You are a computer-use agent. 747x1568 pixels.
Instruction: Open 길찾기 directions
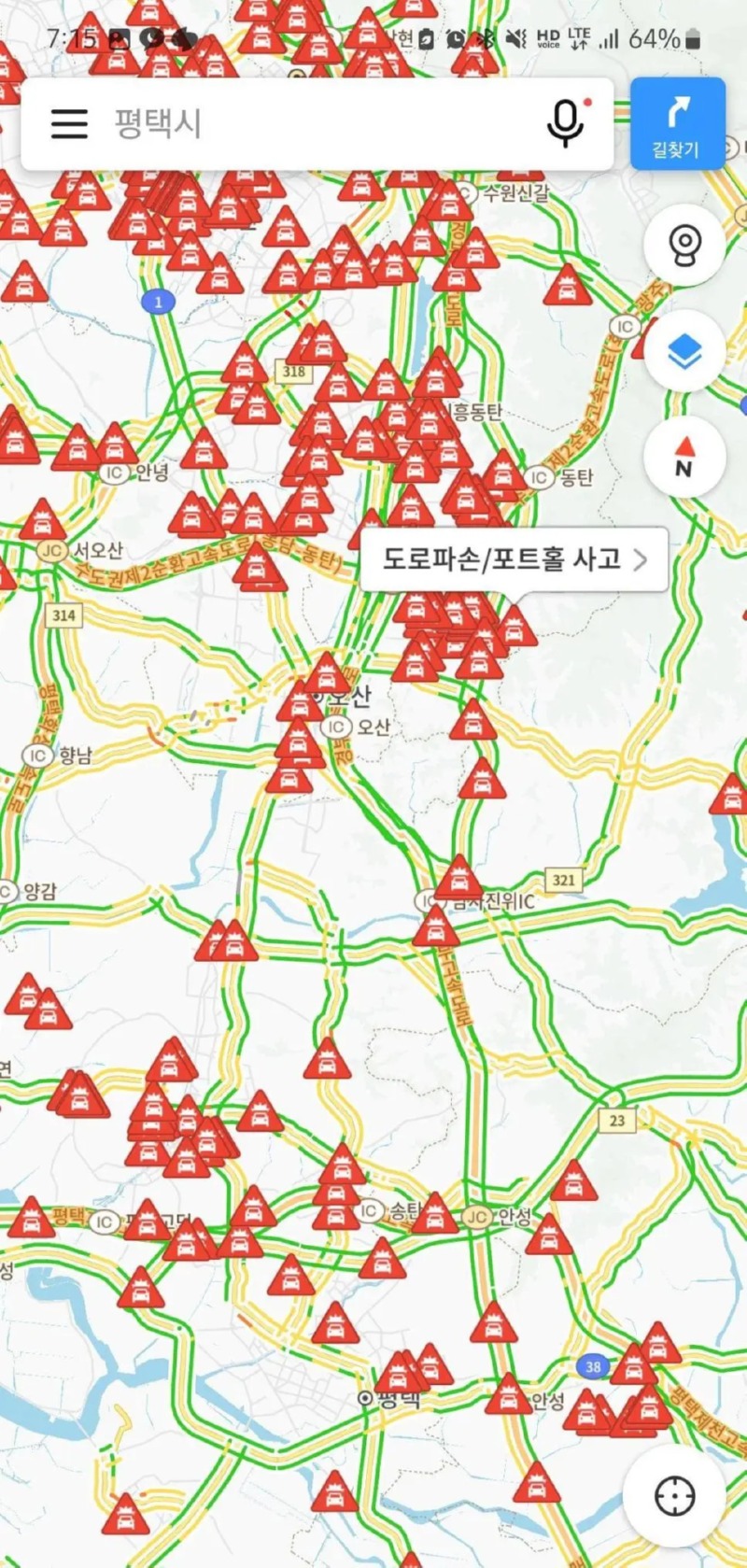coord(677,124)
